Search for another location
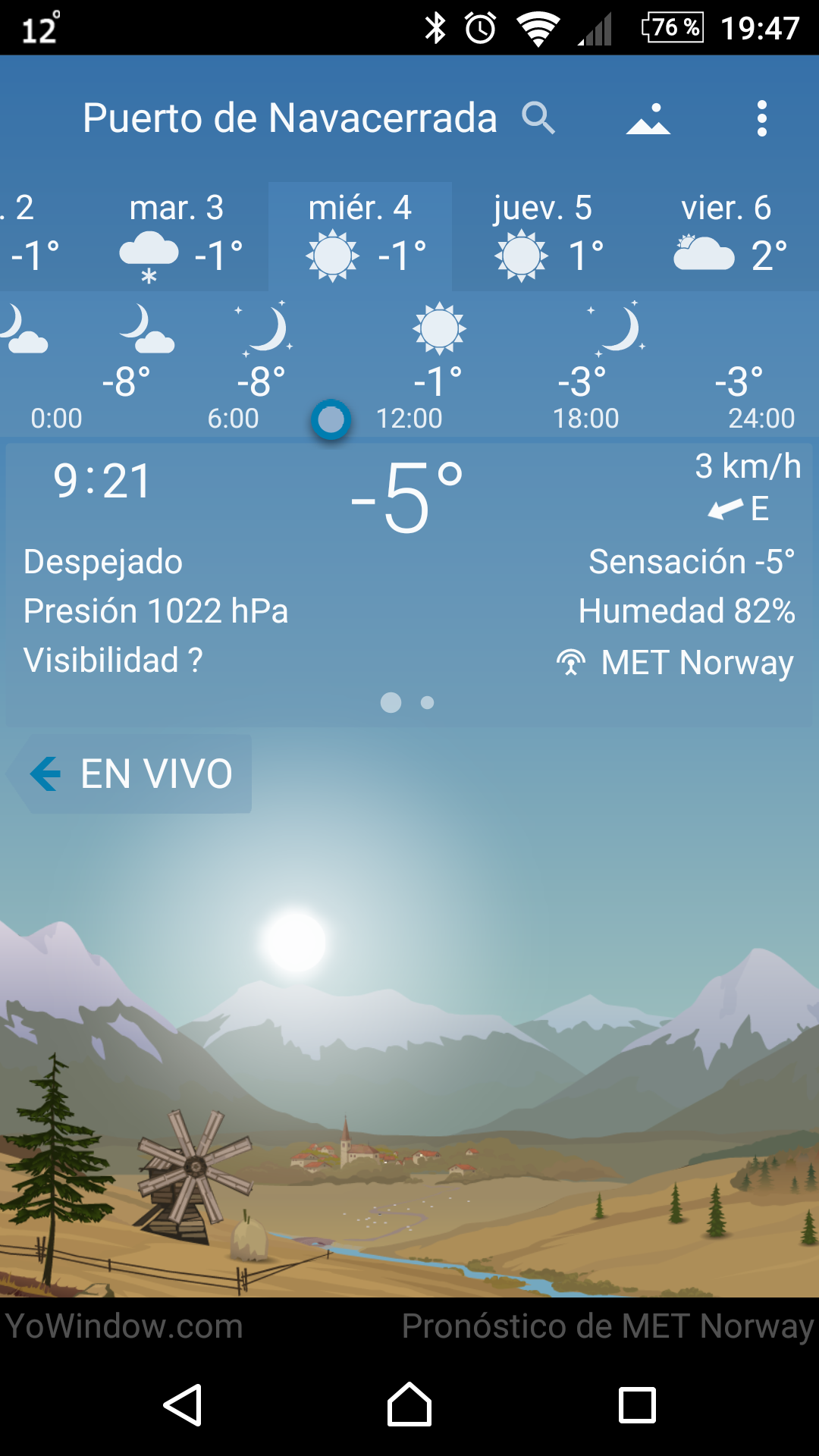Viewport: 819px width, 1456px height. pyautogui.click(x=538, y=118)
